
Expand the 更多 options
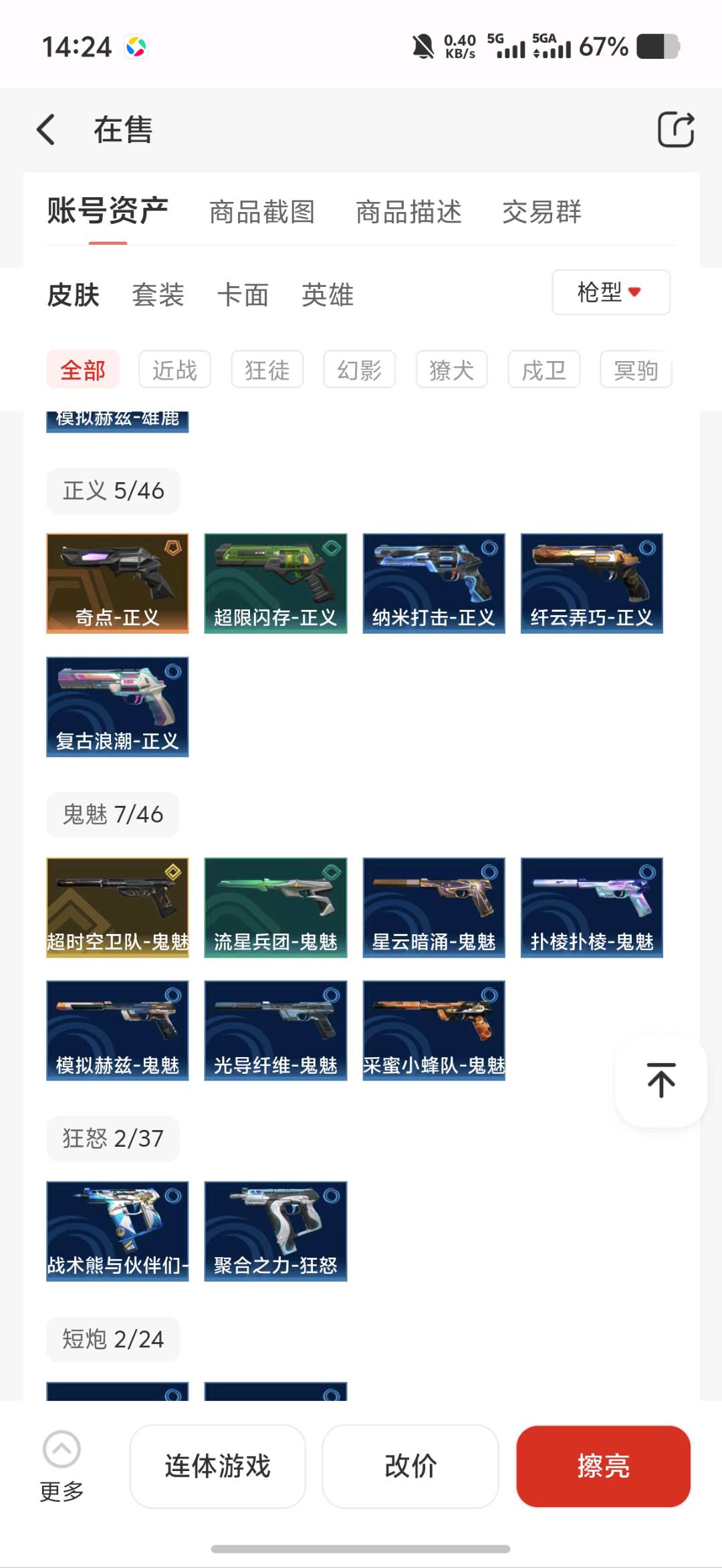point(62,1465)
